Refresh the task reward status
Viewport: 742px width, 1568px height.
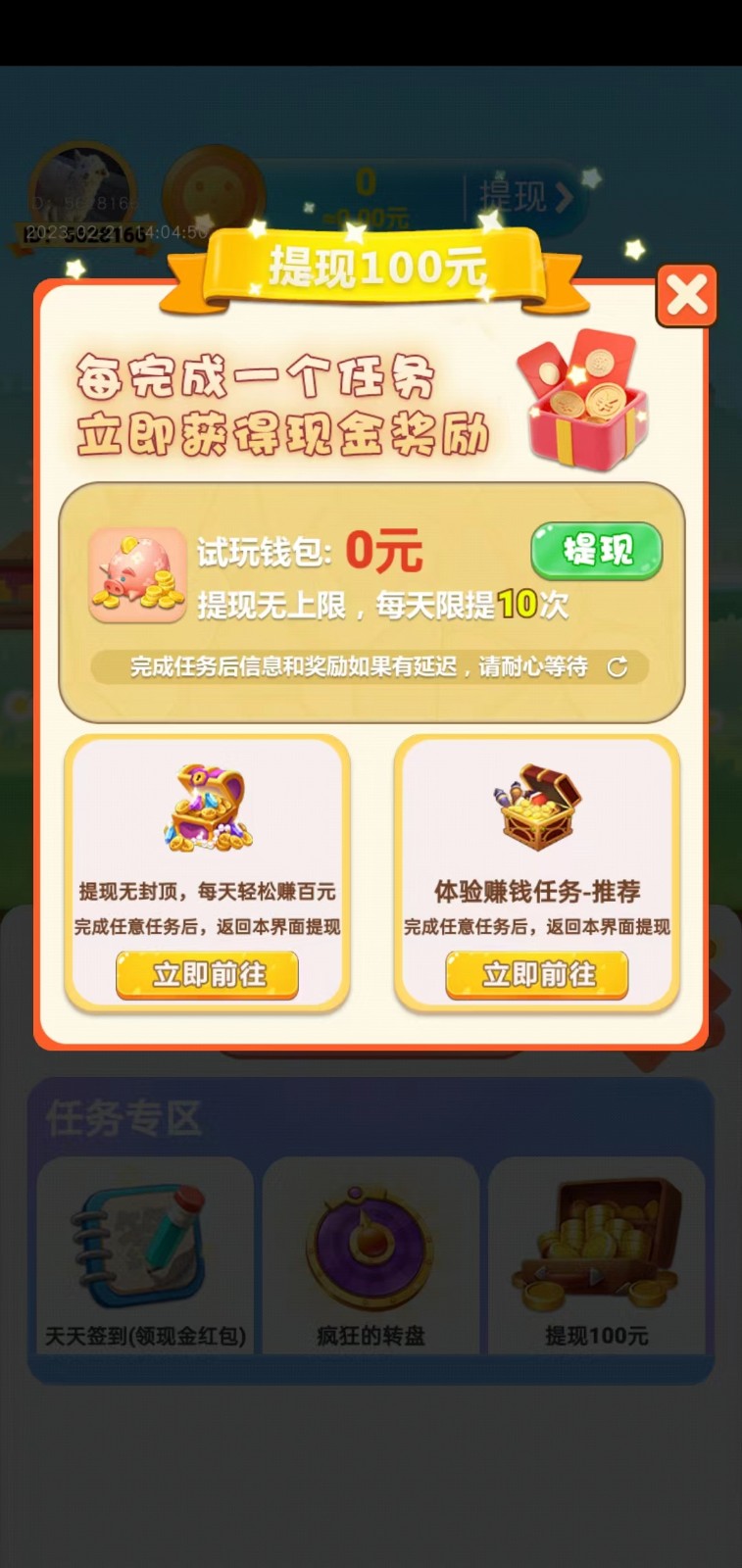click(x=618, y=667)
